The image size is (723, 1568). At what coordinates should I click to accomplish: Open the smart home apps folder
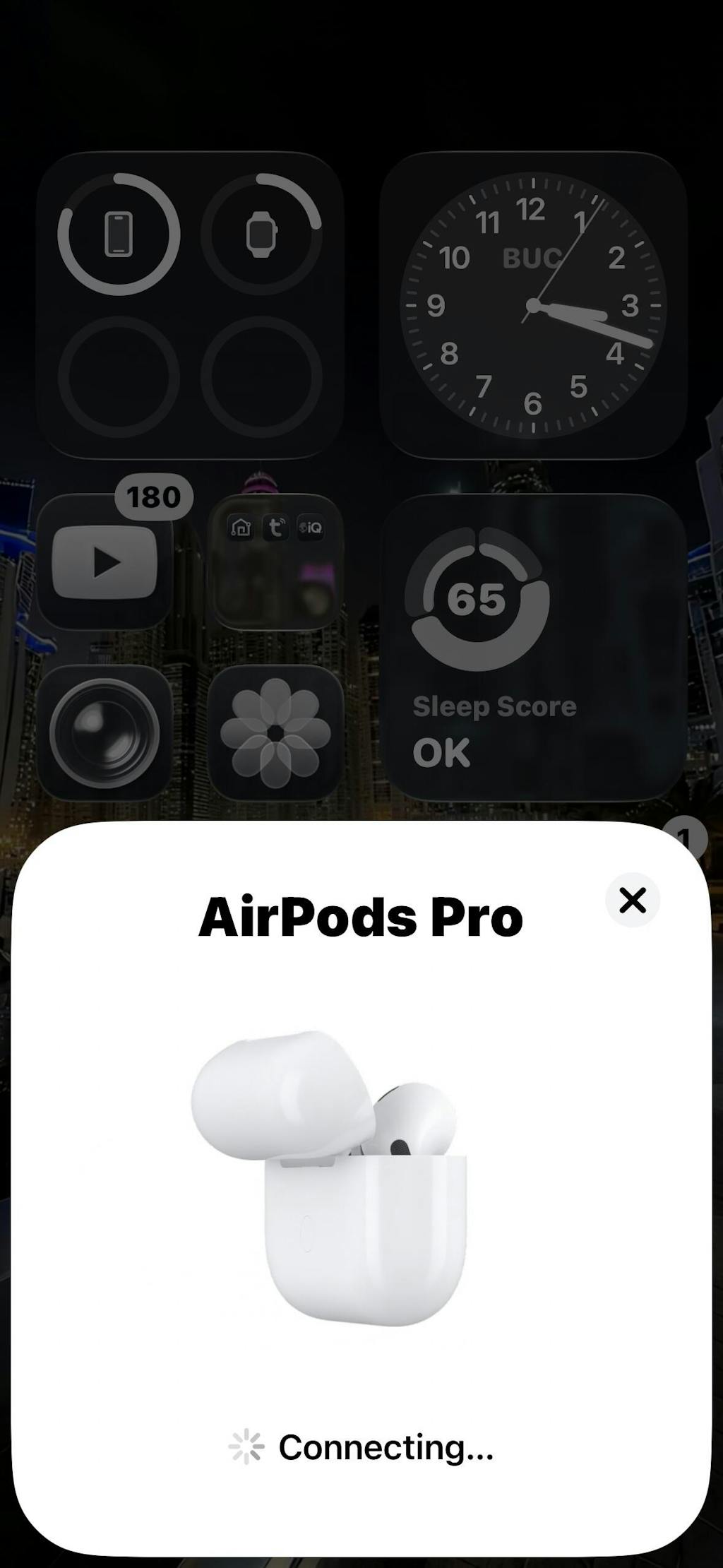point(275,562)
